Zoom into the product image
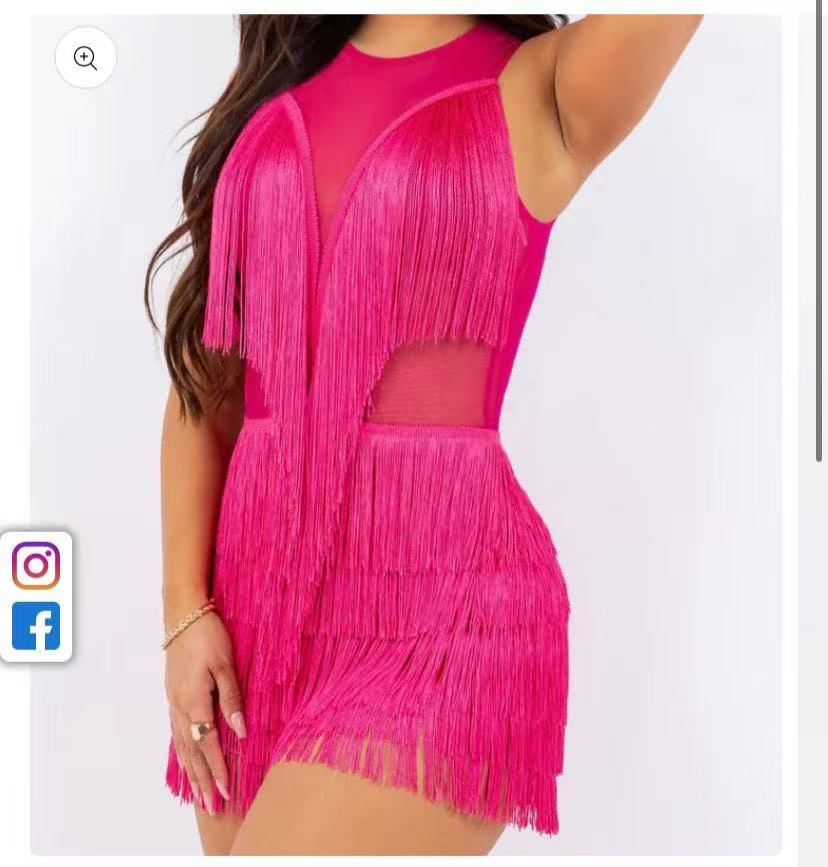Image resolution: width=828 pixels, height=867 pixels. click(86, 58)
